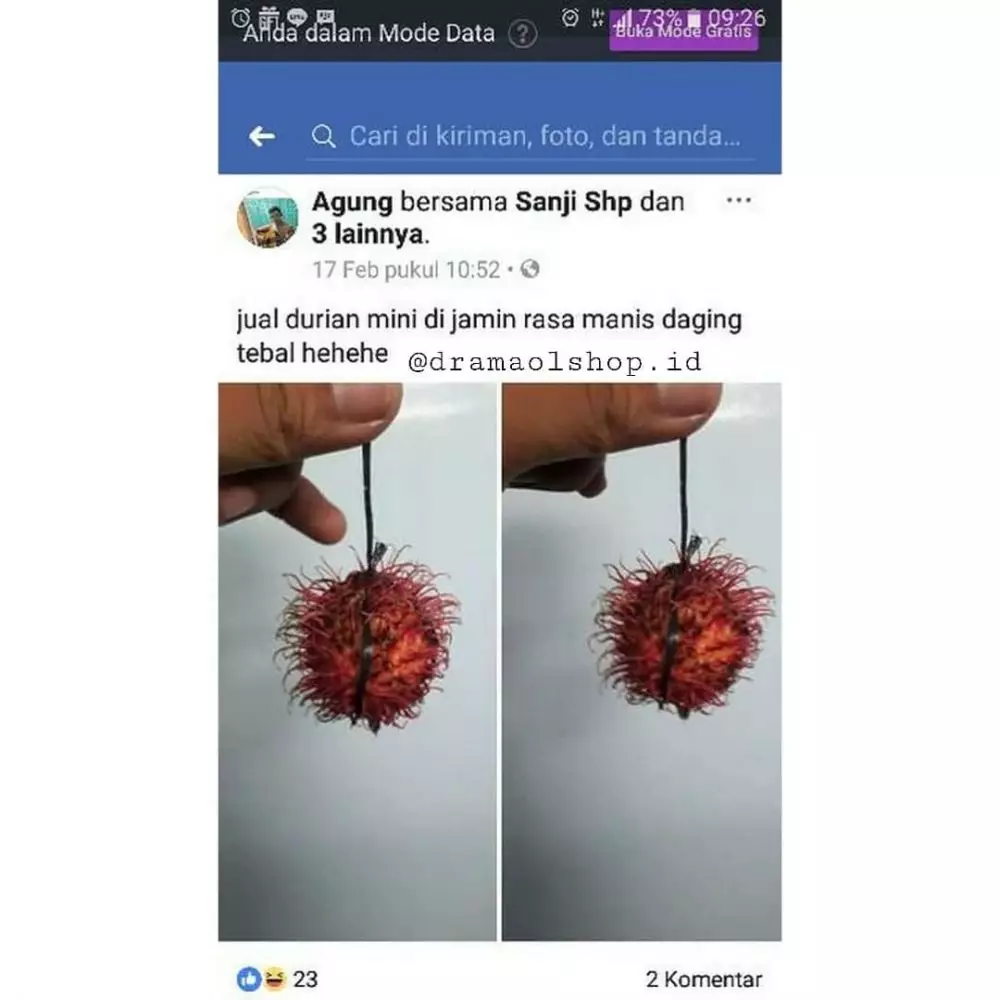This screenshot has width=1000, height=1000.
Task: Open the left photo in the post
Action: pyautogui.click(x=357, y=660)
